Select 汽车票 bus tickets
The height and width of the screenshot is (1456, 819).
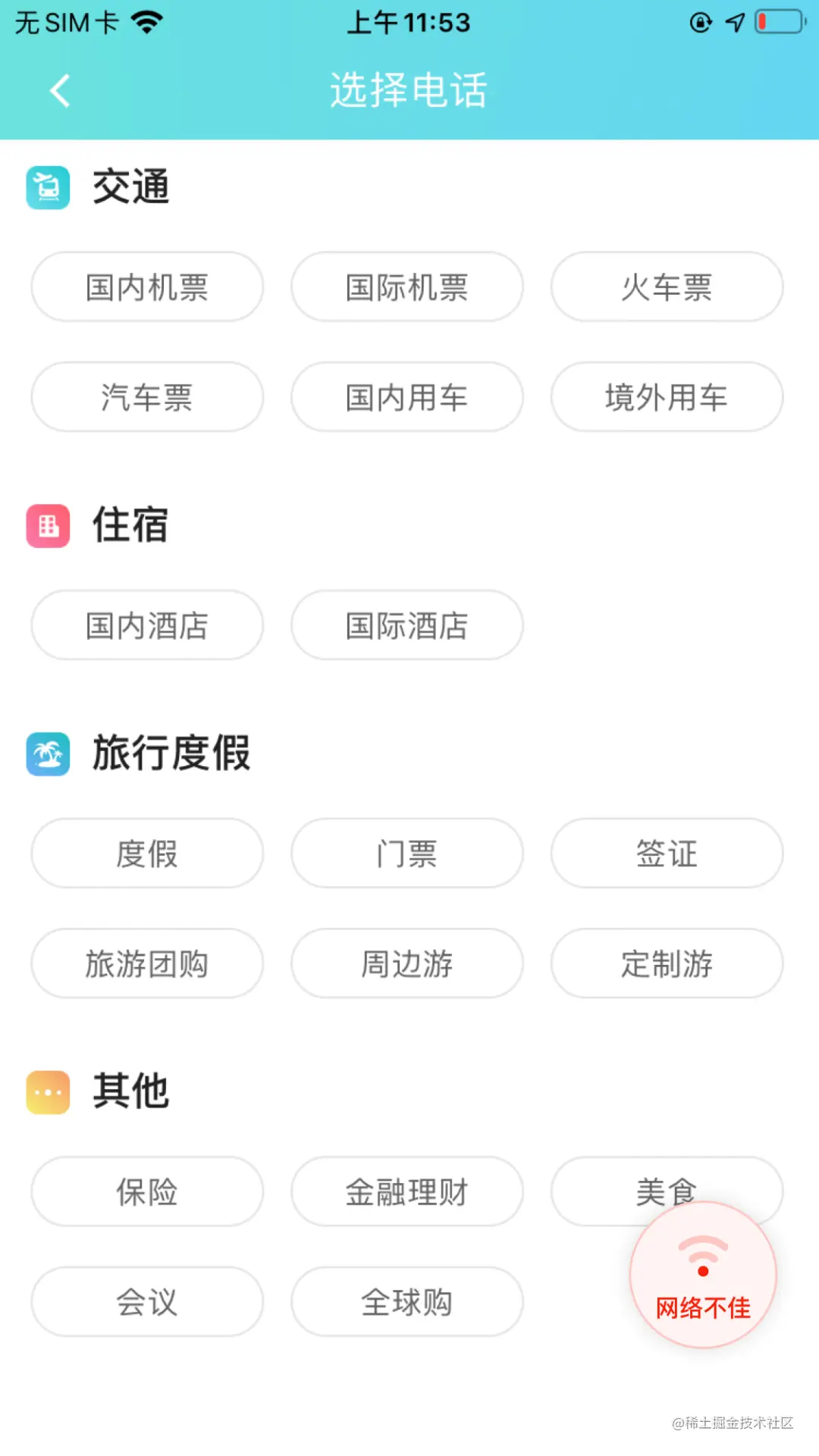pos(147,397)
